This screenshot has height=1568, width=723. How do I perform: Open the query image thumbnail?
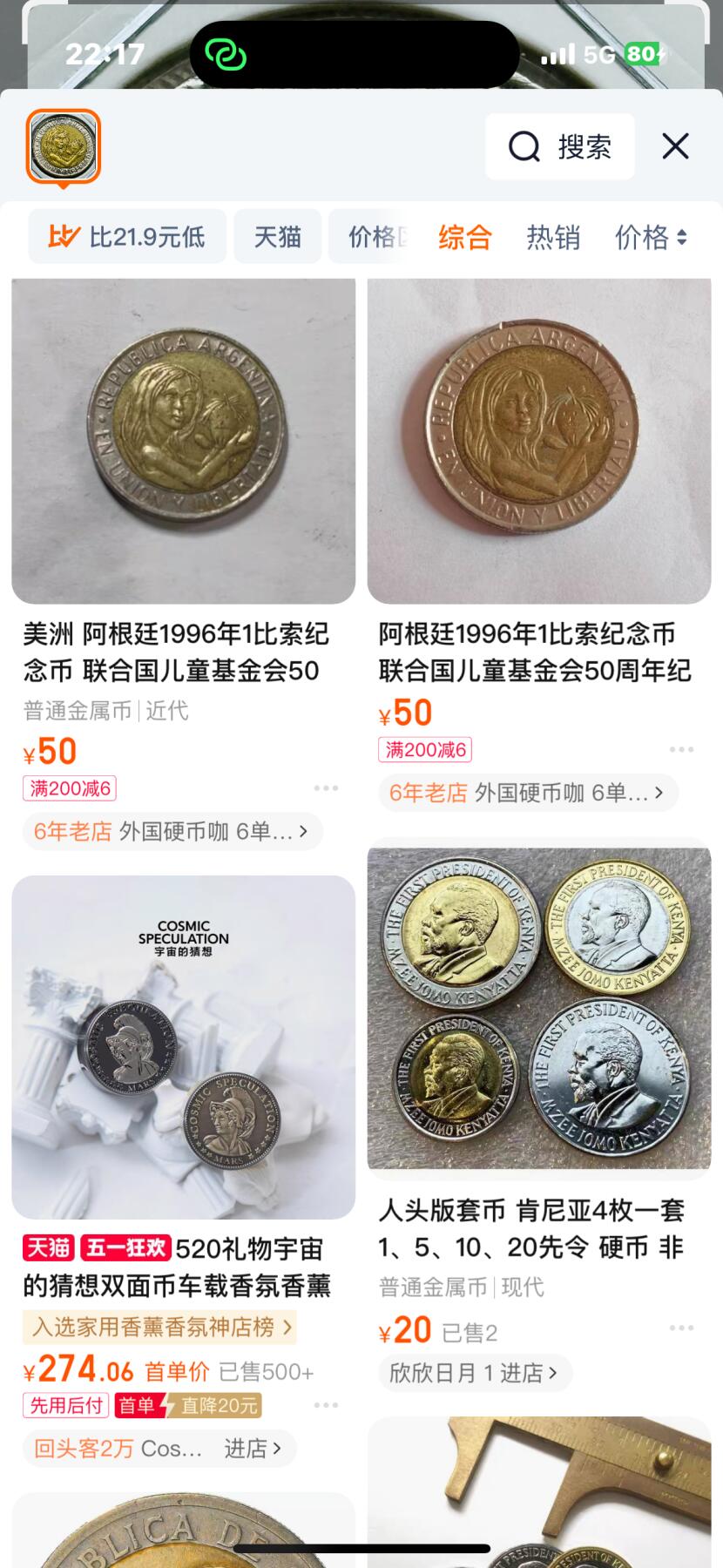tap(64, 146)
